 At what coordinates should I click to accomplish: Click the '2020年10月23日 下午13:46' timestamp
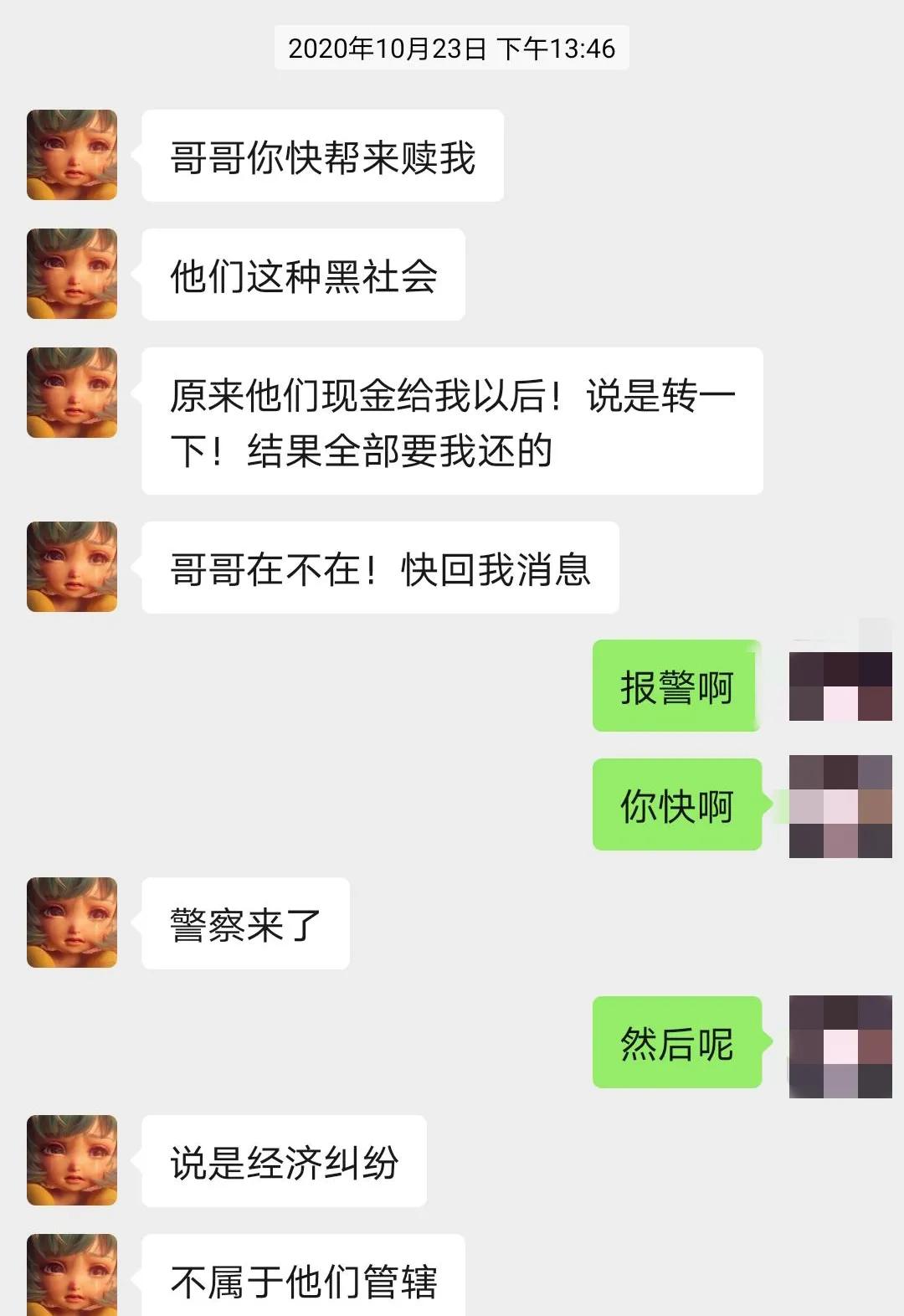[x=452, y=49]
